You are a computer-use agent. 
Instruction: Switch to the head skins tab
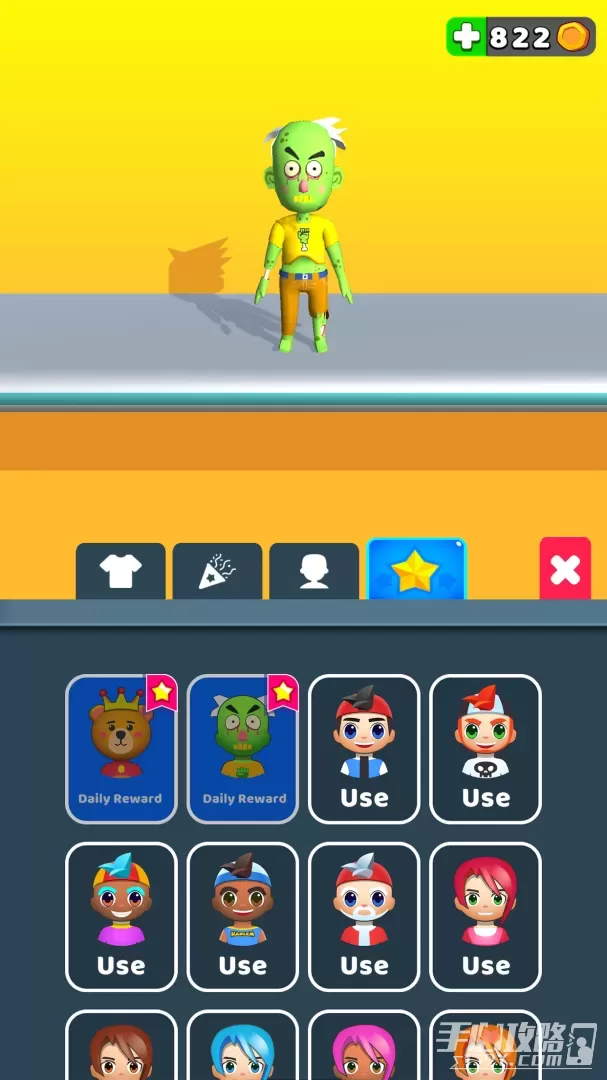(x=314, y=572)
